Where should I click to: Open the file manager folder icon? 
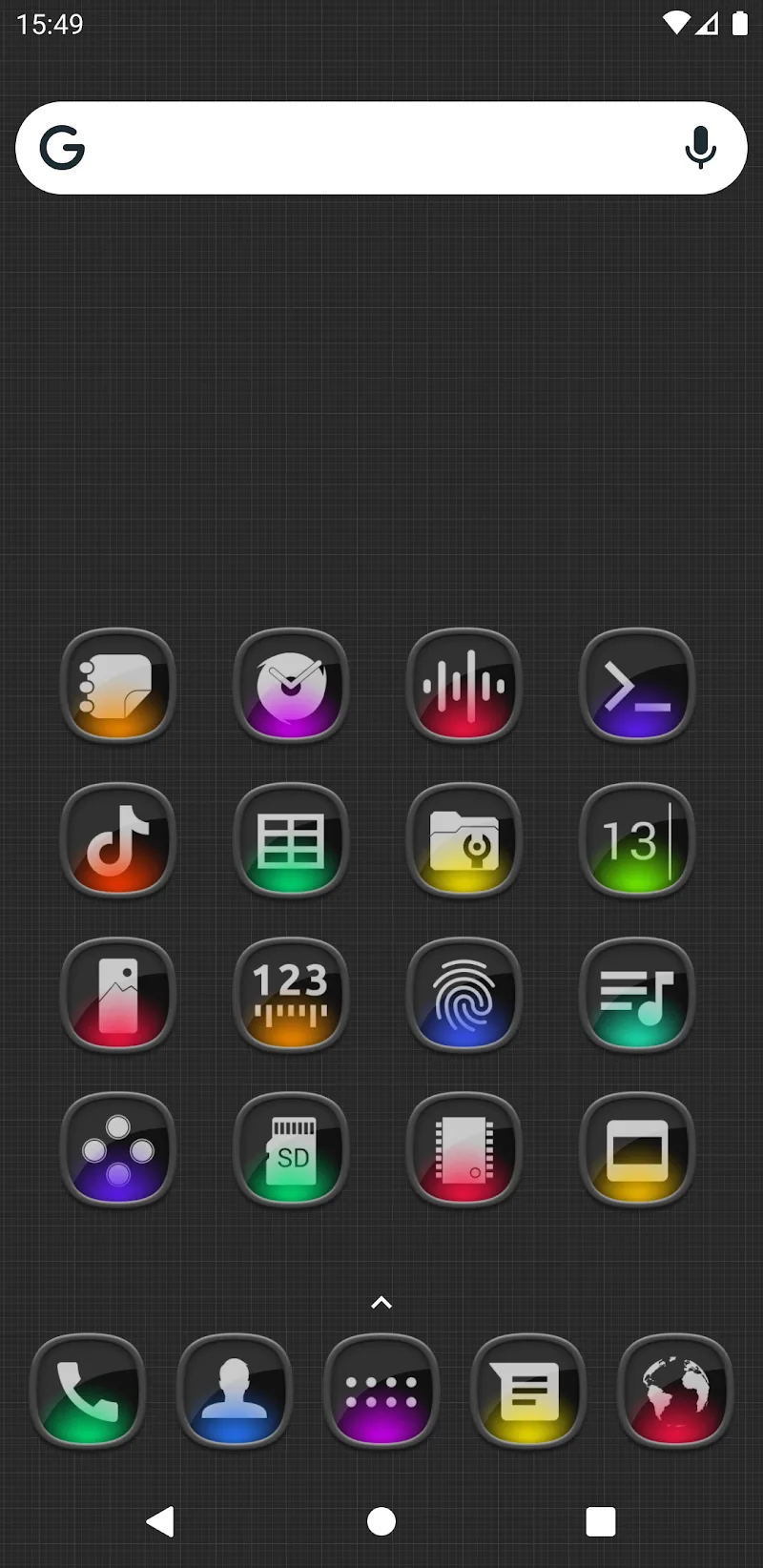click(464, 840)
